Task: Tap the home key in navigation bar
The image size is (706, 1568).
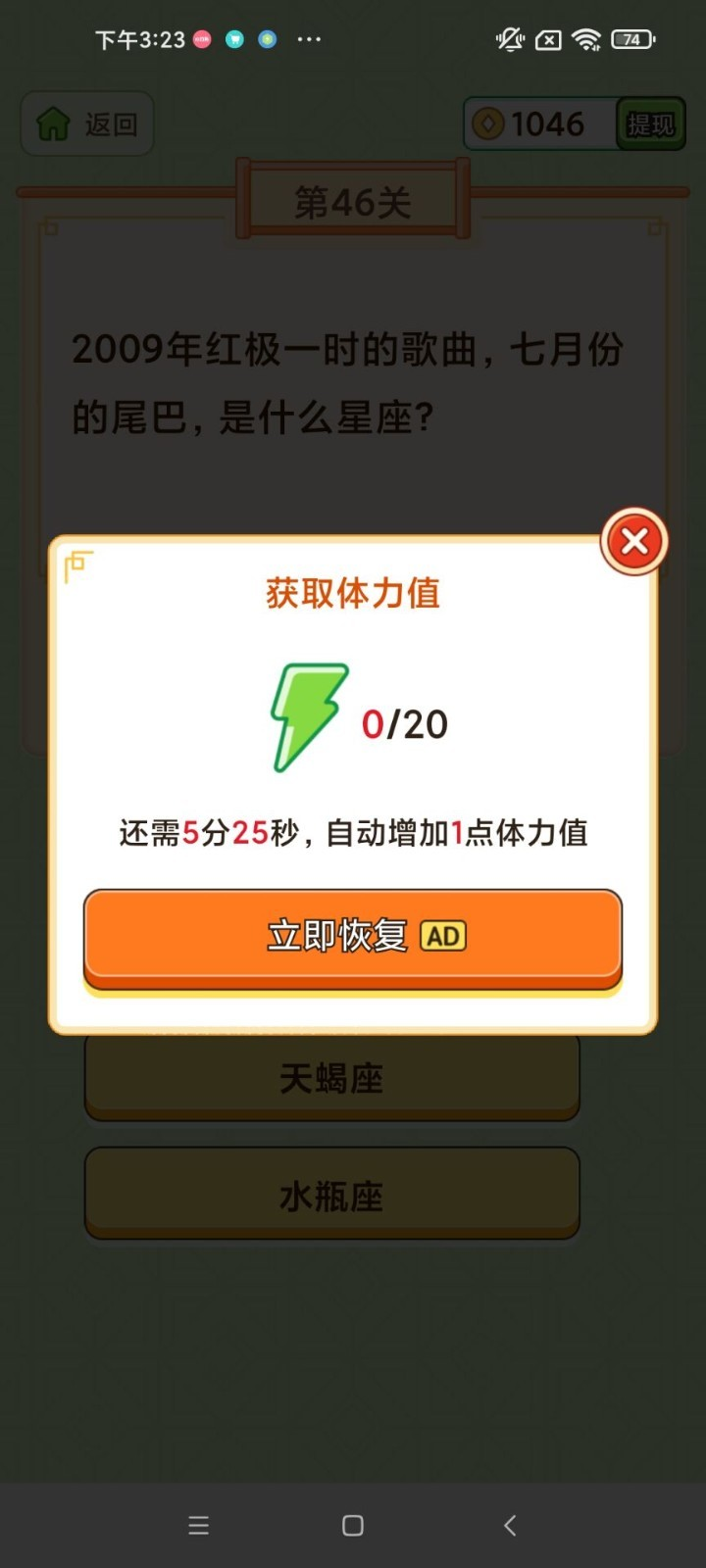Action: pyautogui.click(x=351, y=1525)
